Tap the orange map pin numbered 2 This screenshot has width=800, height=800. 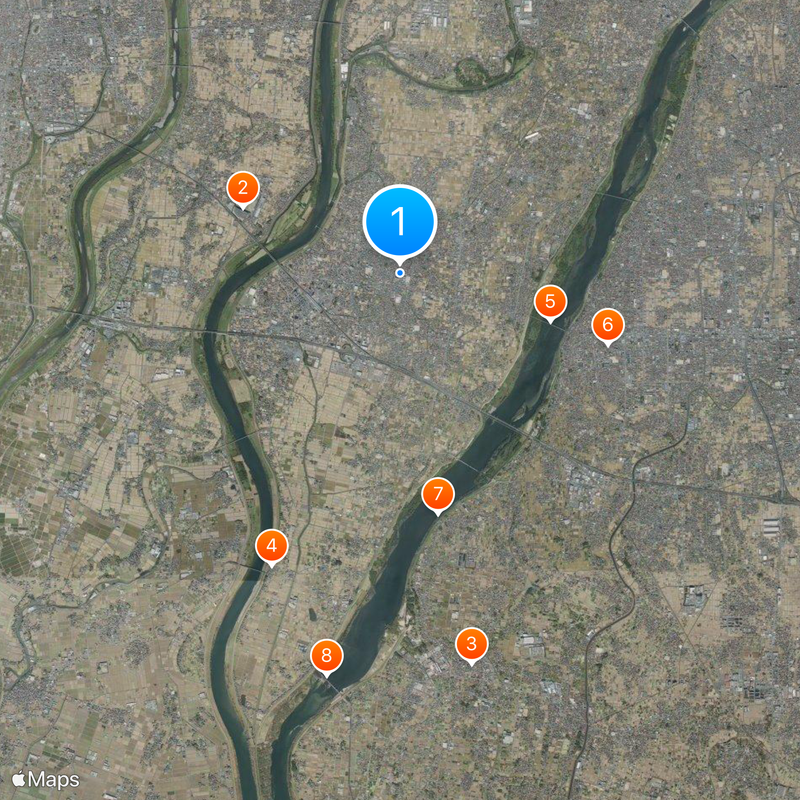243,187
